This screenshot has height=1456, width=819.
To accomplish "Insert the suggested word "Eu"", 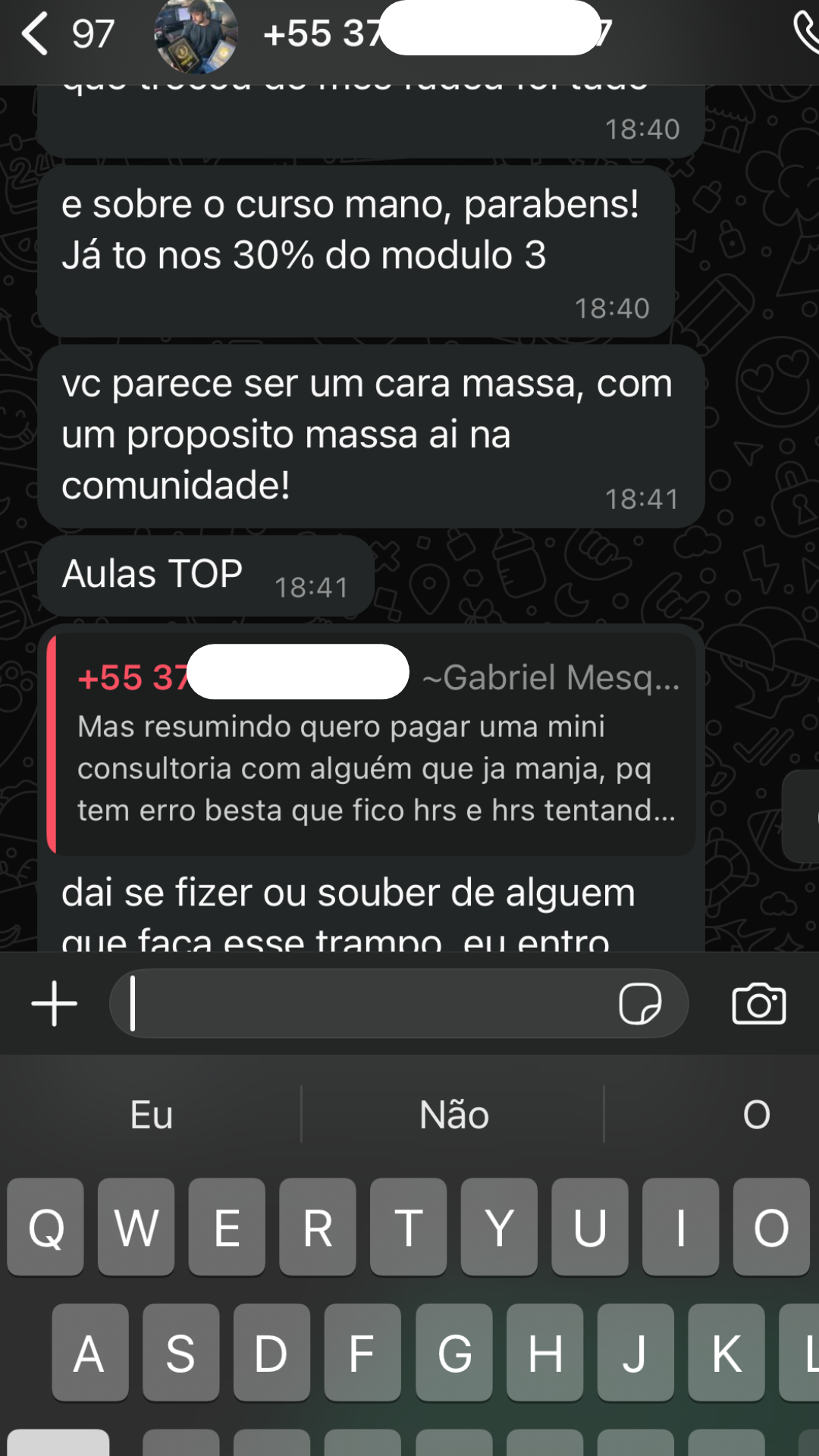I will tap(152, 1115).
